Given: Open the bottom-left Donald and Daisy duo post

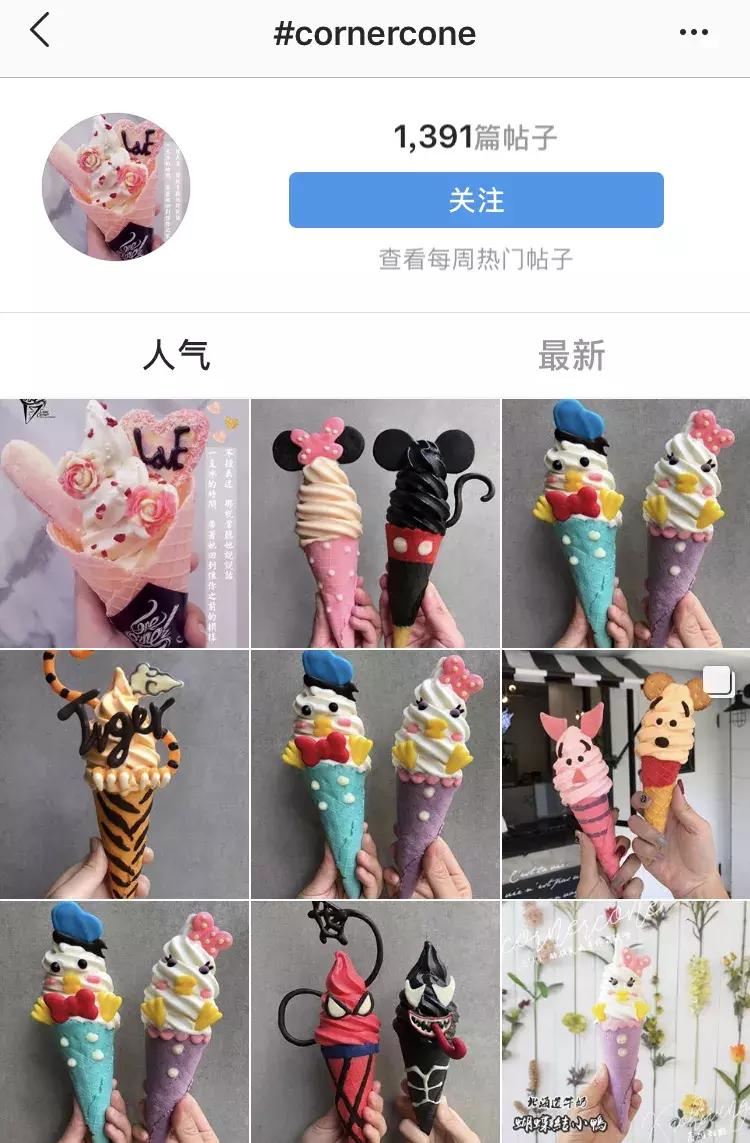Looking at the screenshot, I should coord(125,1020).
